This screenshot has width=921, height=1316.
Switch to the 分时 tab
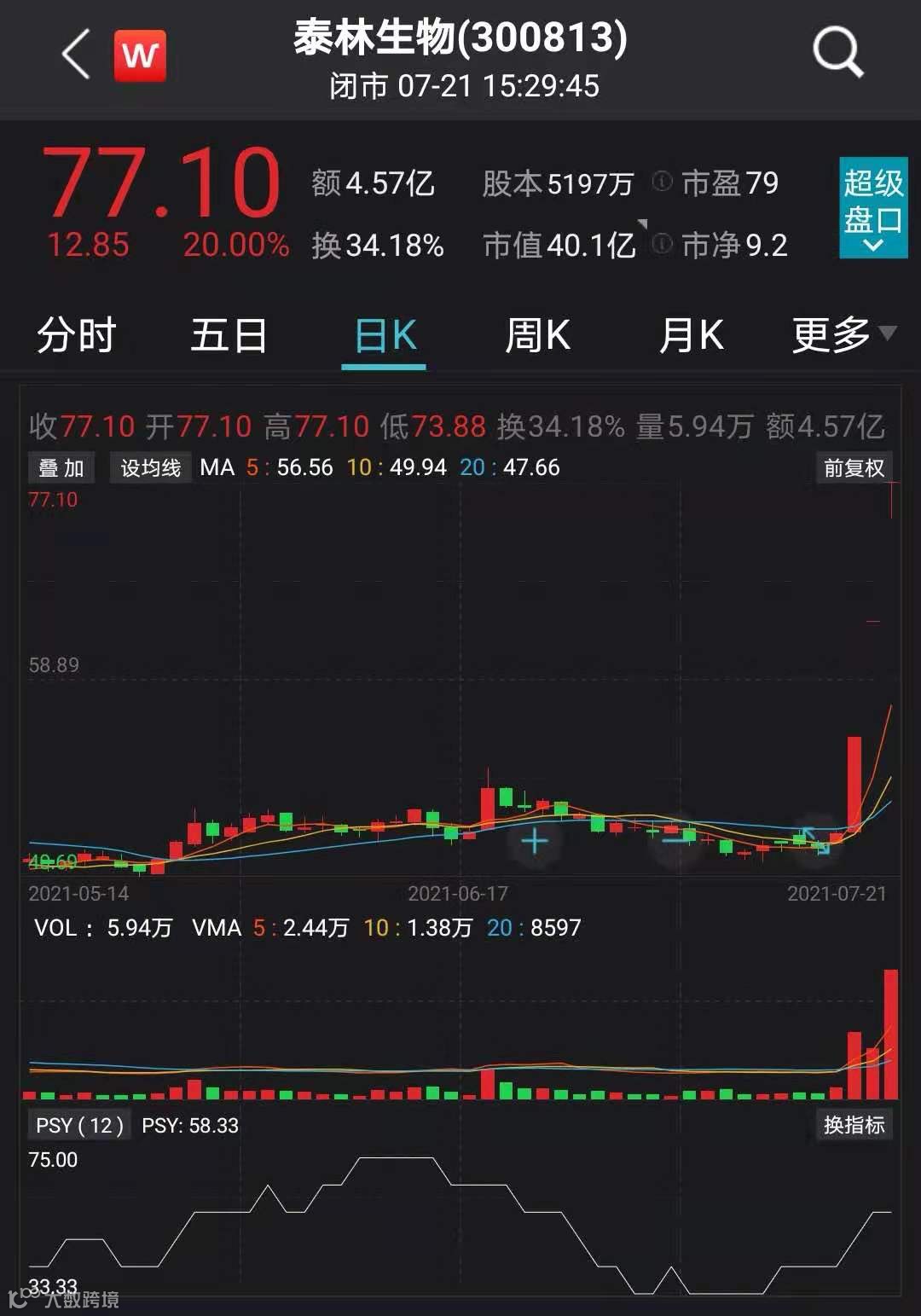(x=77, y=335)
